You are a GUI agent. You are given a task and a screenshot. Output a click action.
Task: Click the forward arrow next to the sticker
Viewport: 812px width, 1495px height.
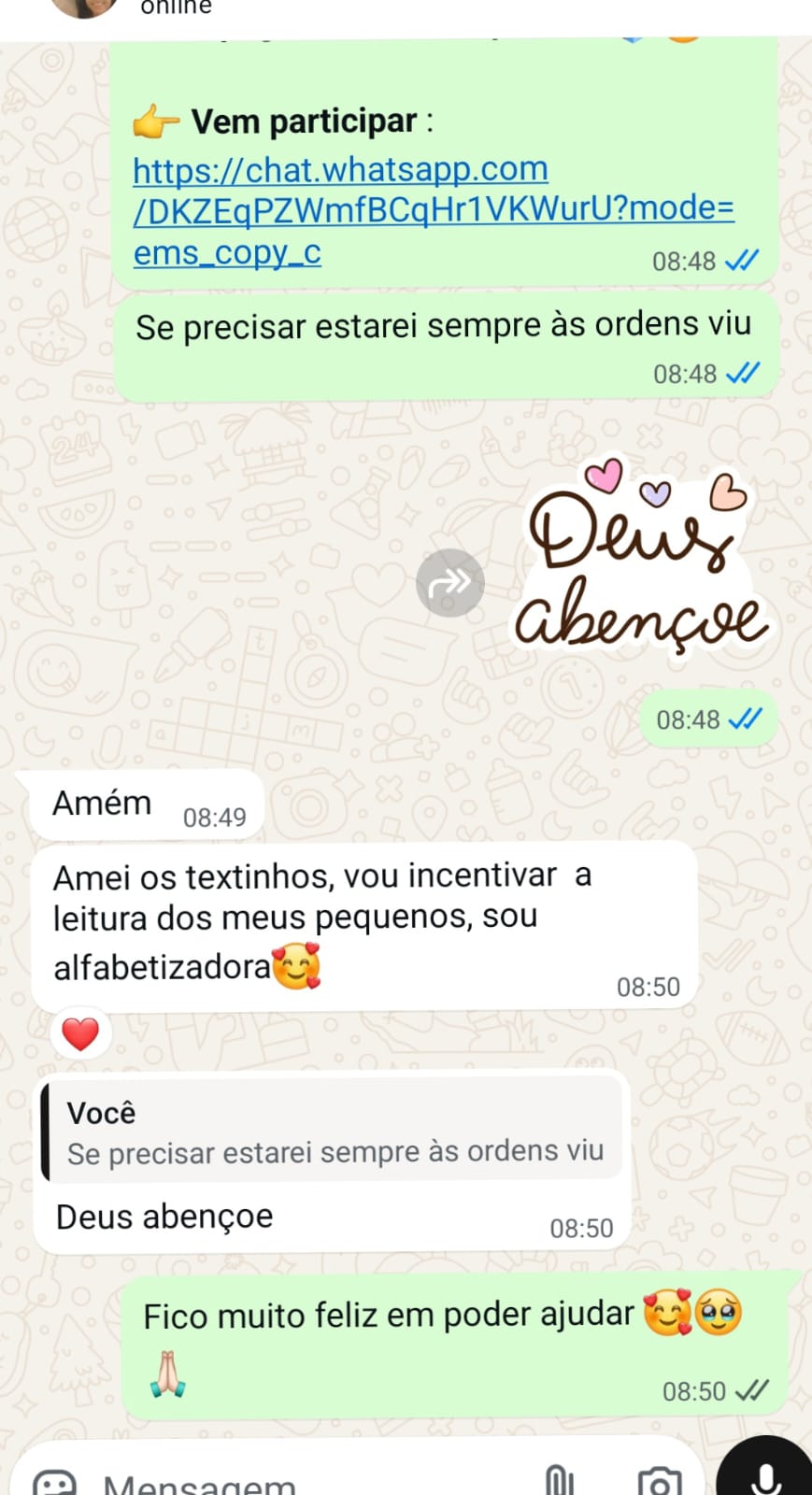click(x=450, y=582)
